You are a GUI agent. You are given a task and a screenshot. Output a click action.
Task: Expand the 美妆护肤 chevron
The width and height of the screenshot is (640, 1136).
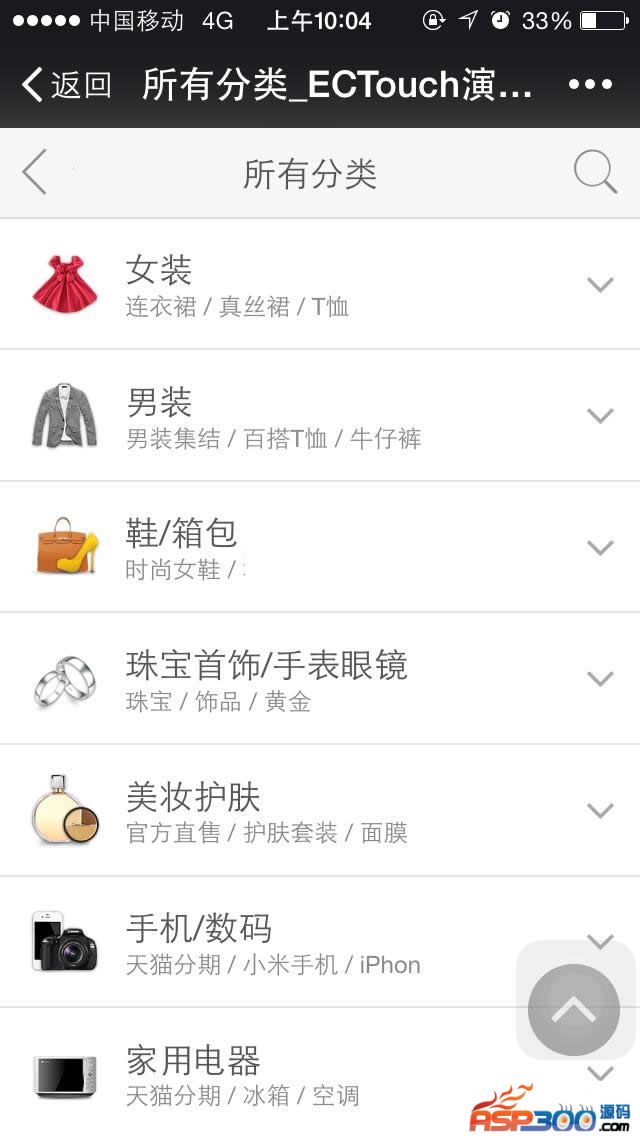coord(600,810)
